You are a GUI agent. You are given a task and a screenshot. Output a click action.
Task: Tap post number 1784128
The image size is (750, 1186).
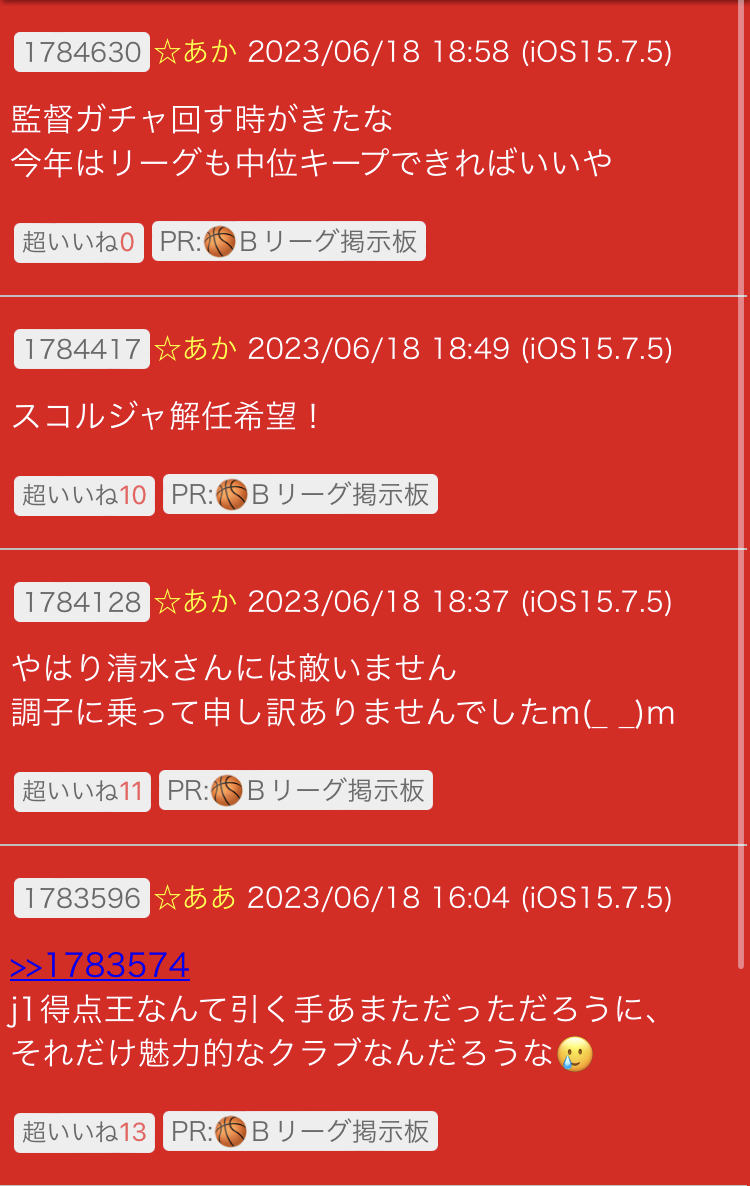click(x=82, y=602)
